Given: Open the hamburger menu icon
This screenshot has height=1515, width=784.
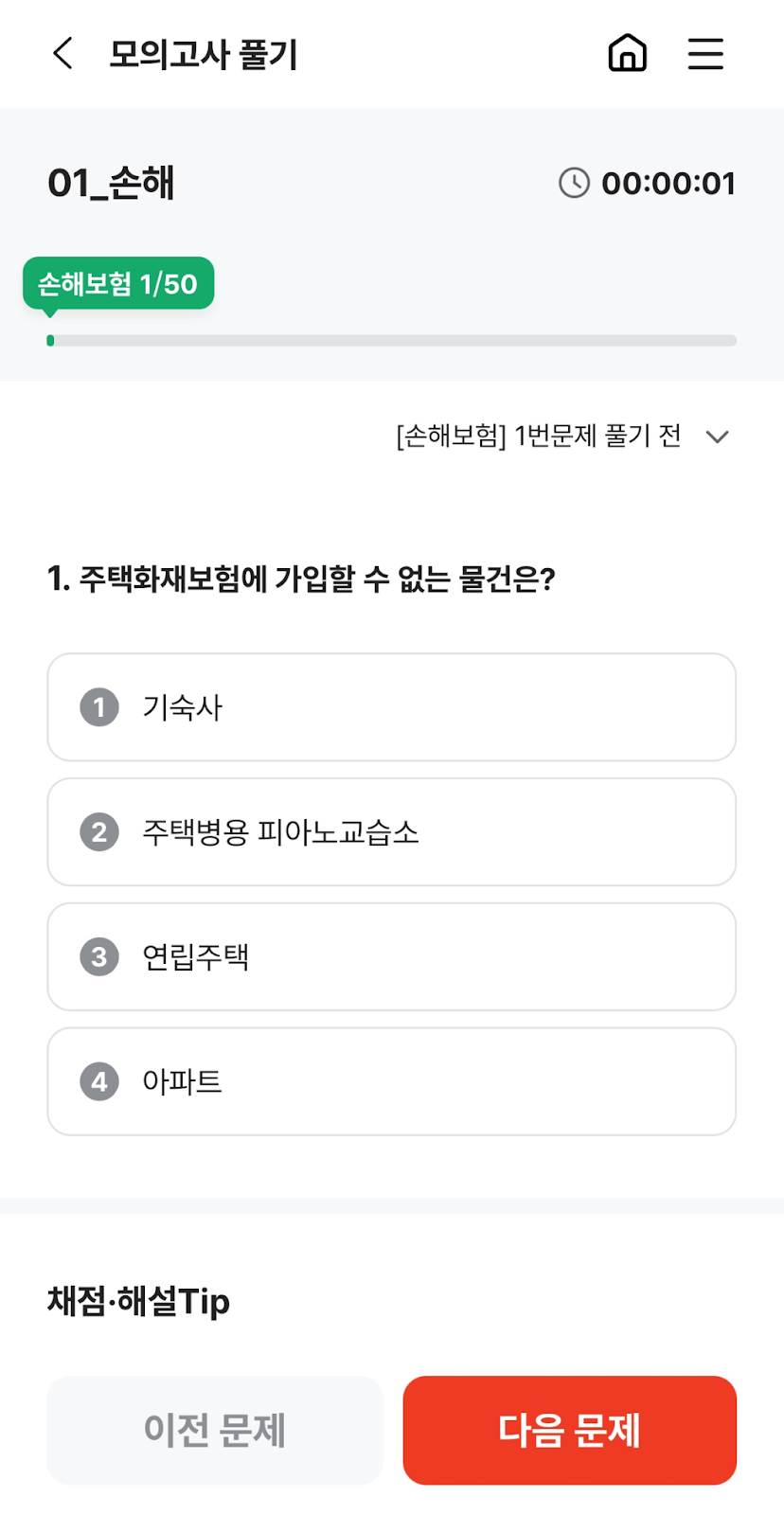Looking at the screenshot, I should pos(704,54).
